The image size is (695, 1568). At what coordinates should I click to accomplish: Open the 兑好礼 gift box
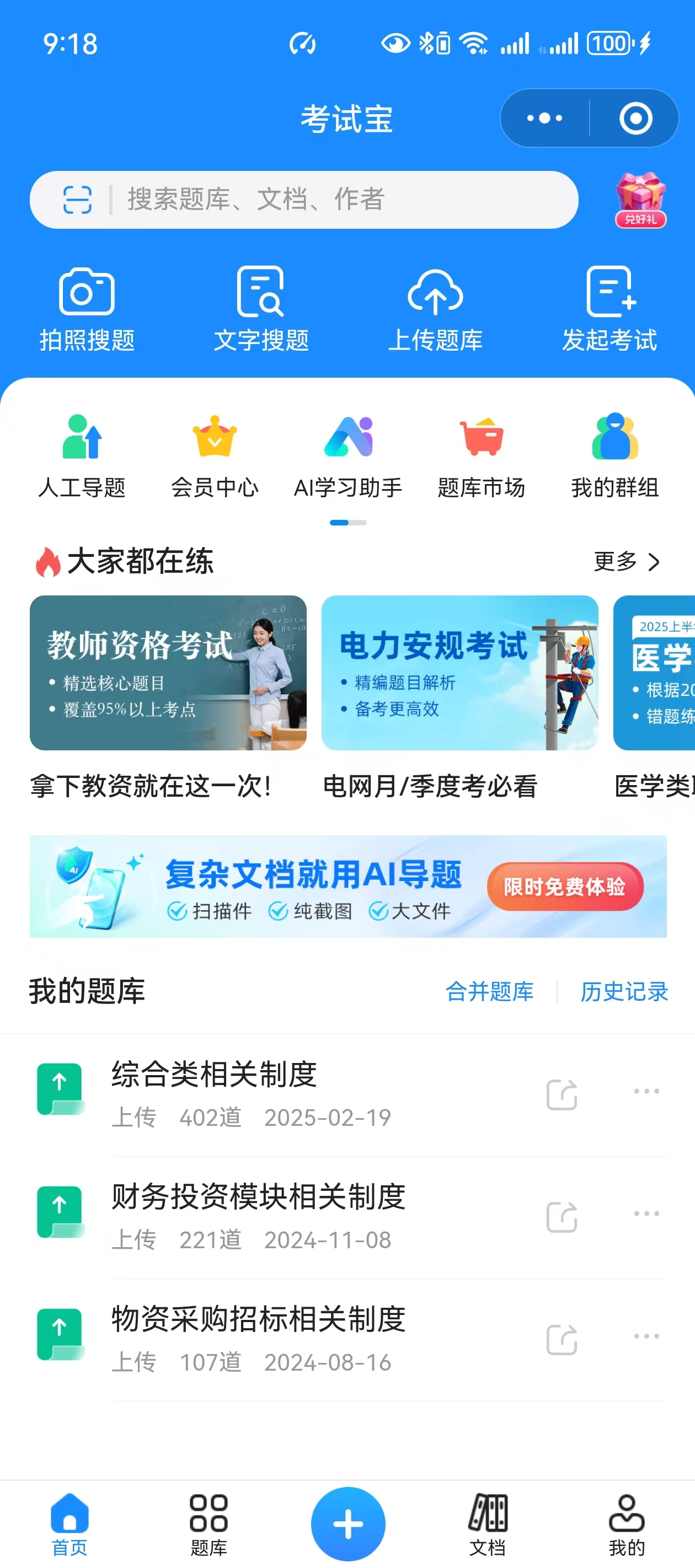(x=640, y=200)
